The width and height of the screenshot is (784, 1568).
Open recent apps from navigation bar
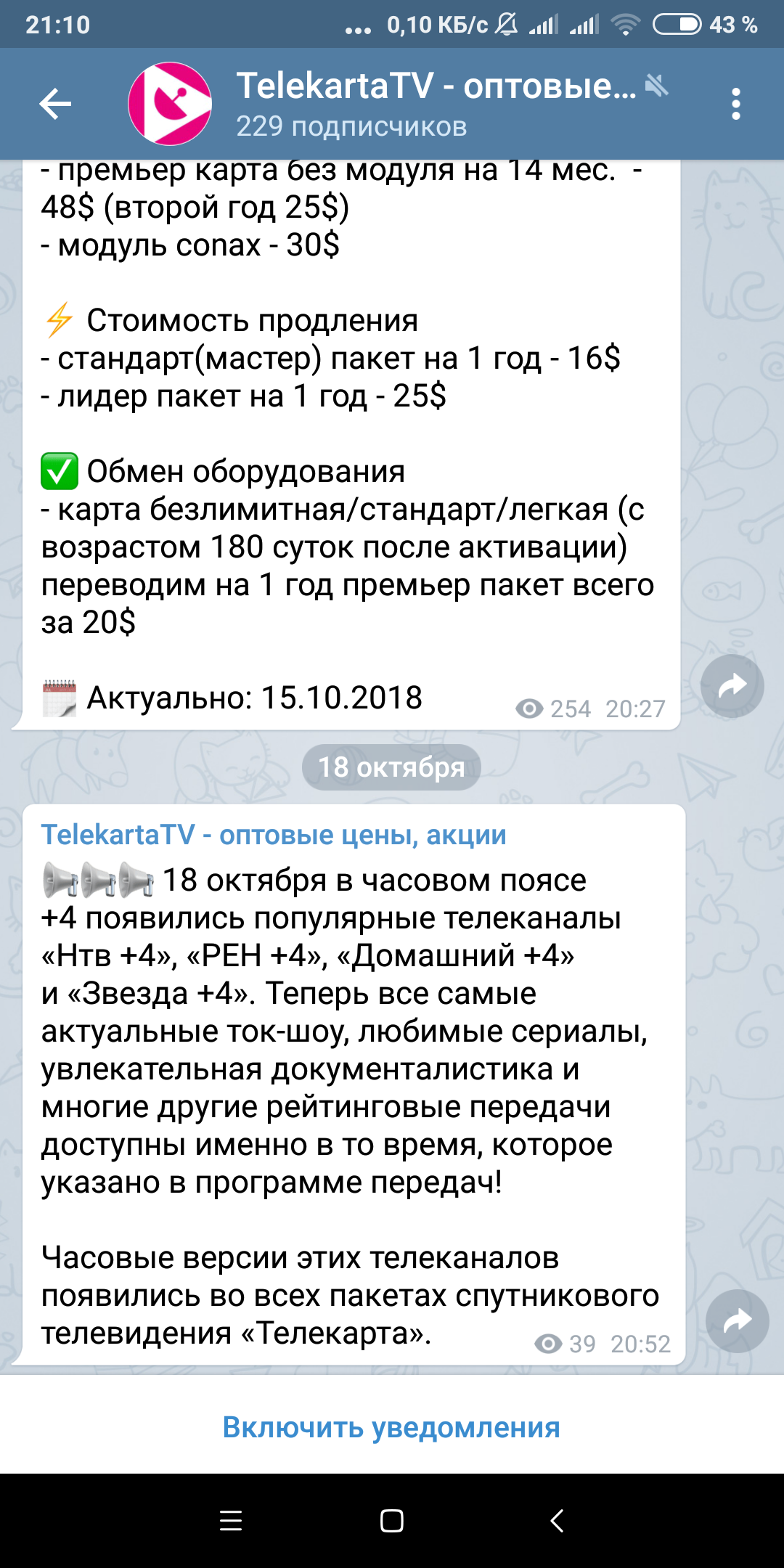tap(231, 1521)
